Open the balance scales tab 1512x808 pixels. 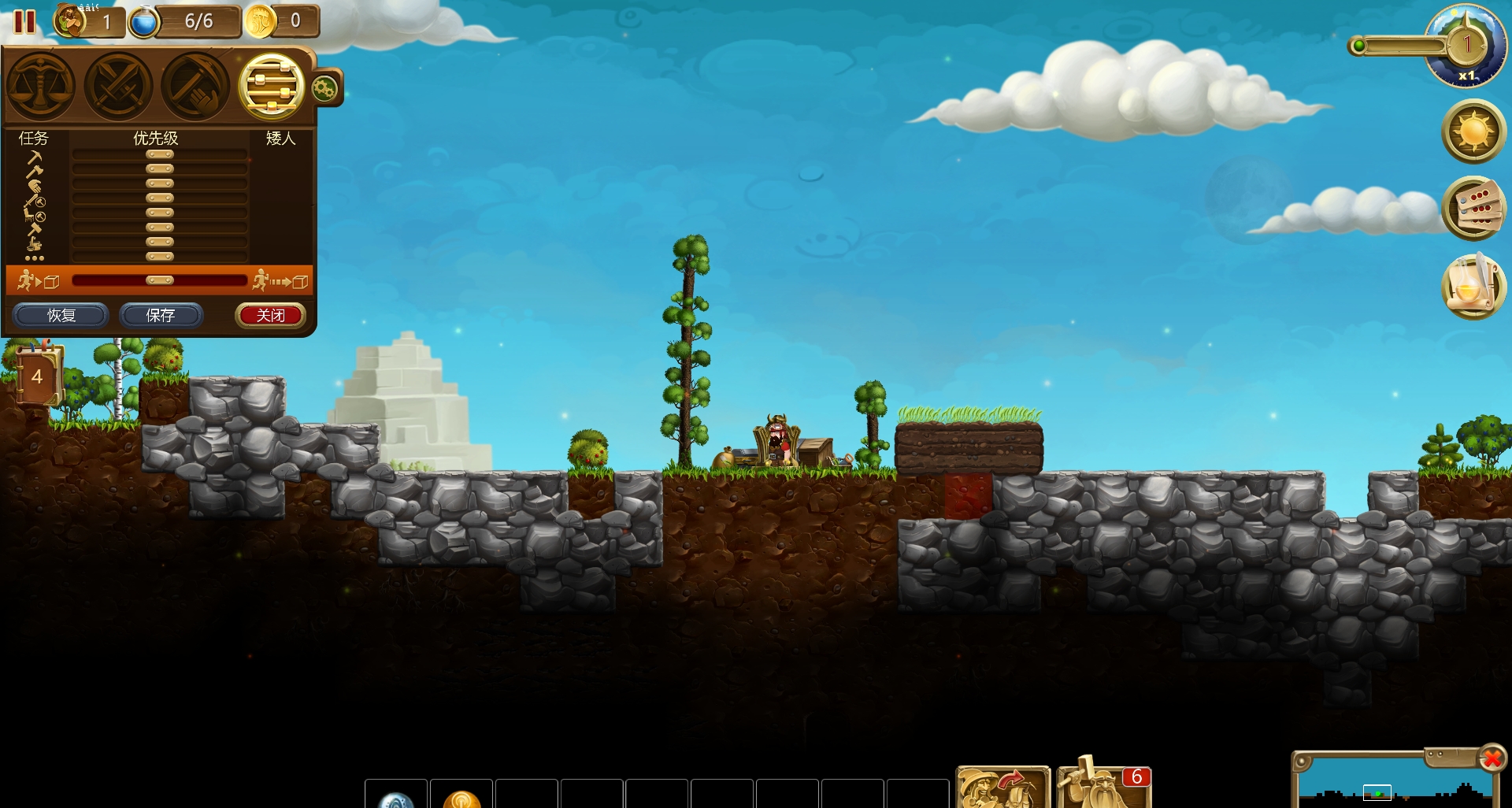coord(40,87)
